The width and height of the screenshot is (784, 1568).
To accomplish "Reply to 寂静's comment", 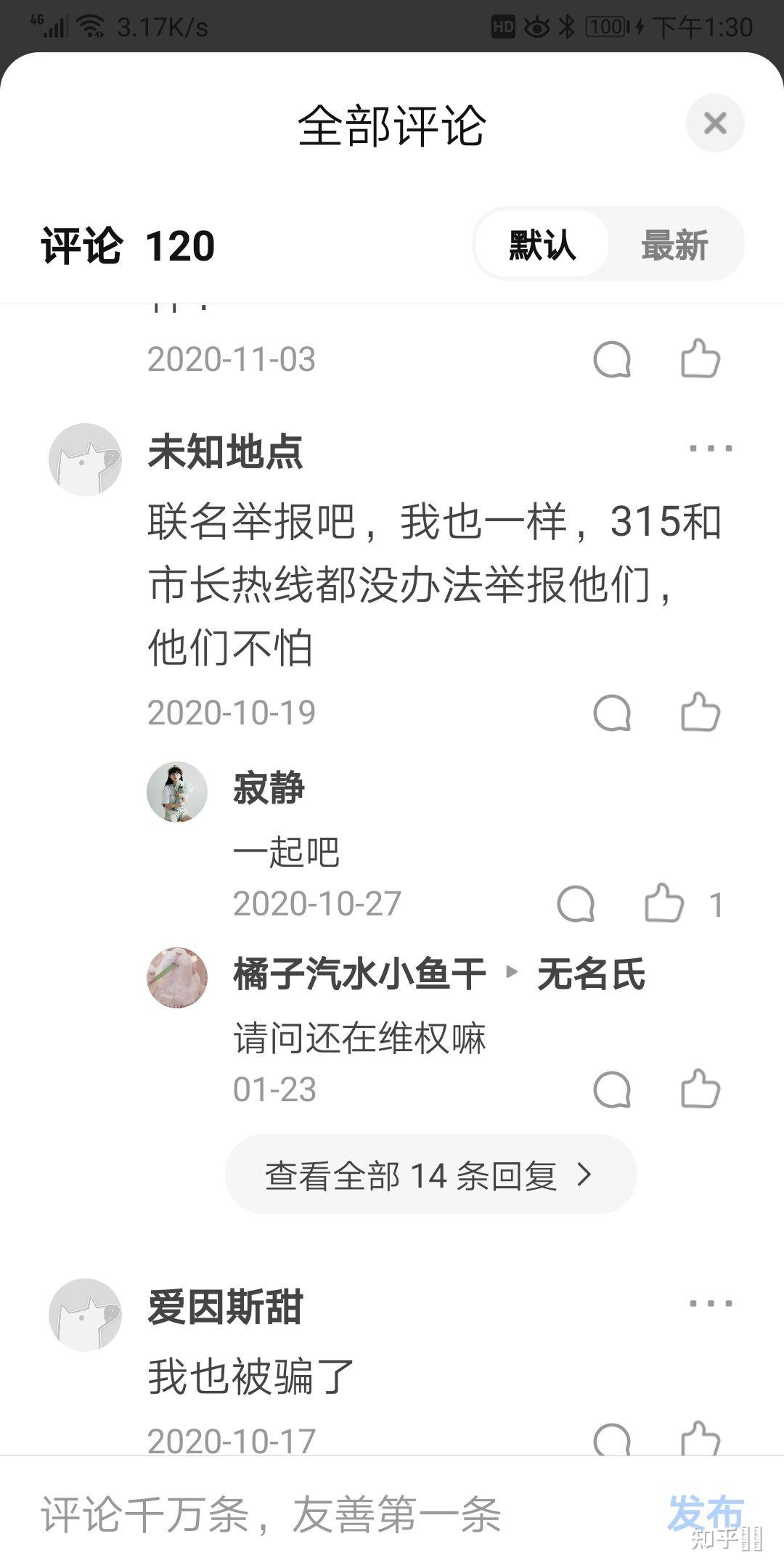I will [576, 904].
